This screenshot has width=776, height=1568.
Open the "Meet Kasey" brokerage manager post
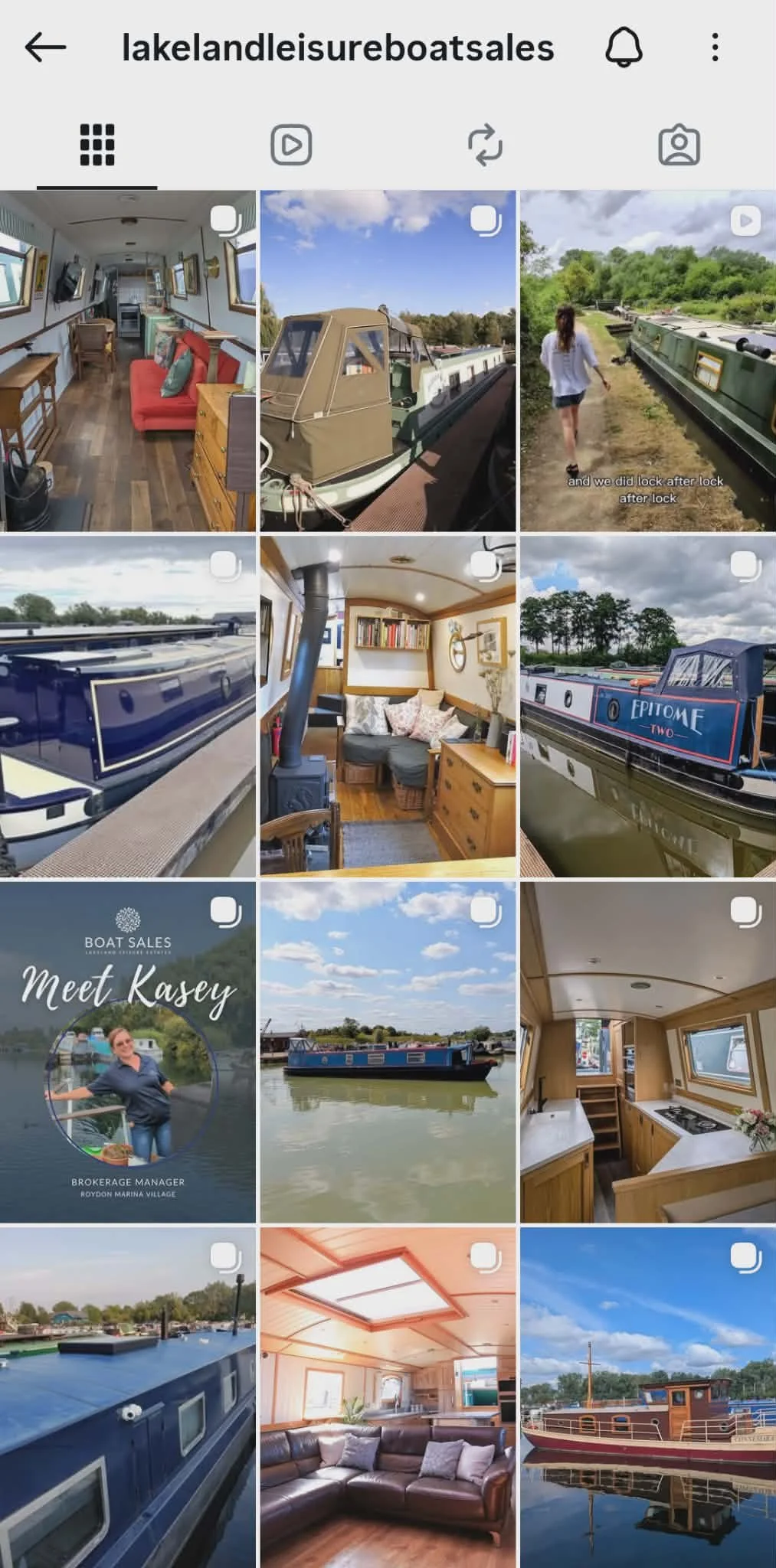127,1052
